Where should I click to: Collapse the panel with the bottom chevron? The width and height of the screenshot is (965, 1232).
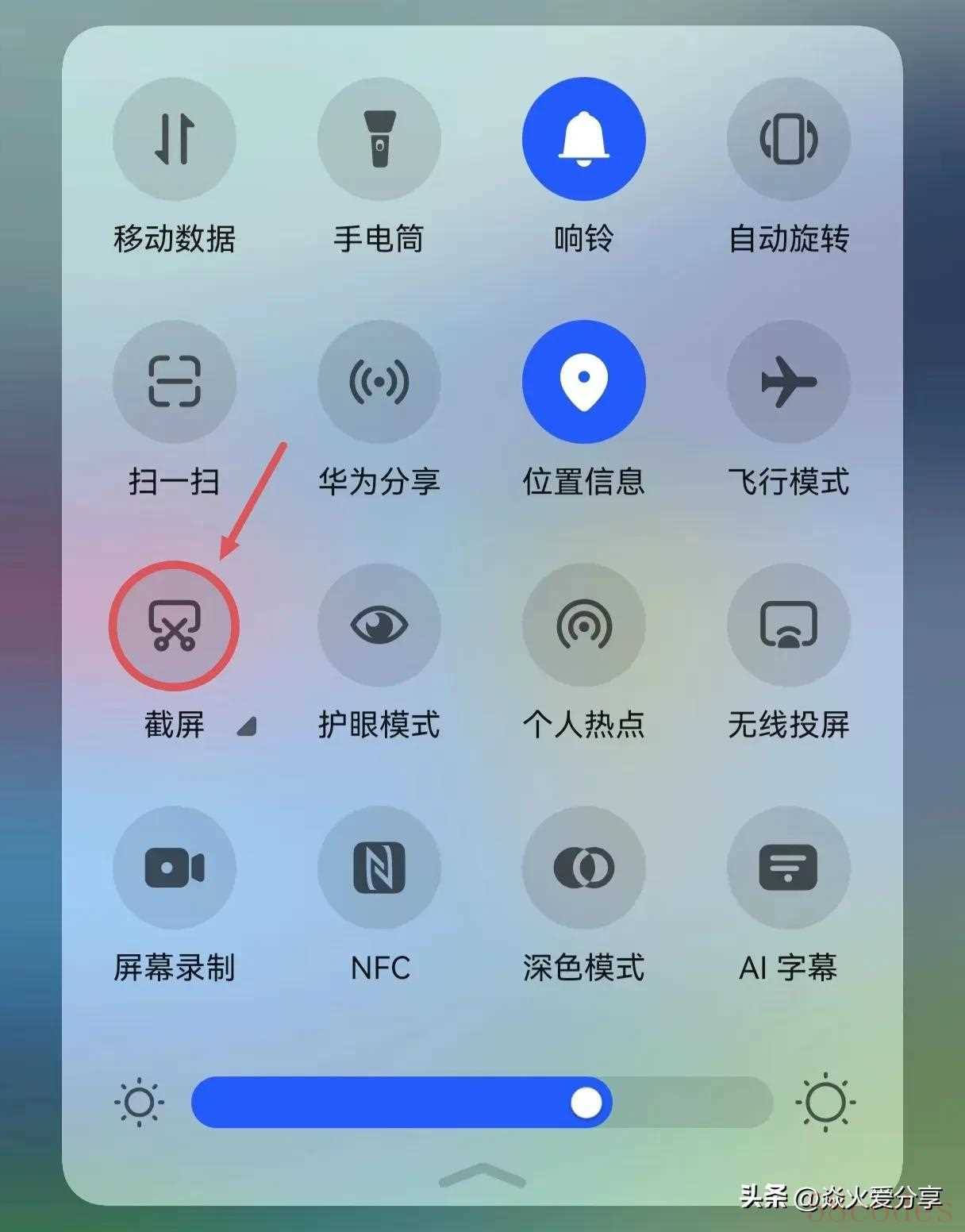point(482,1174)
